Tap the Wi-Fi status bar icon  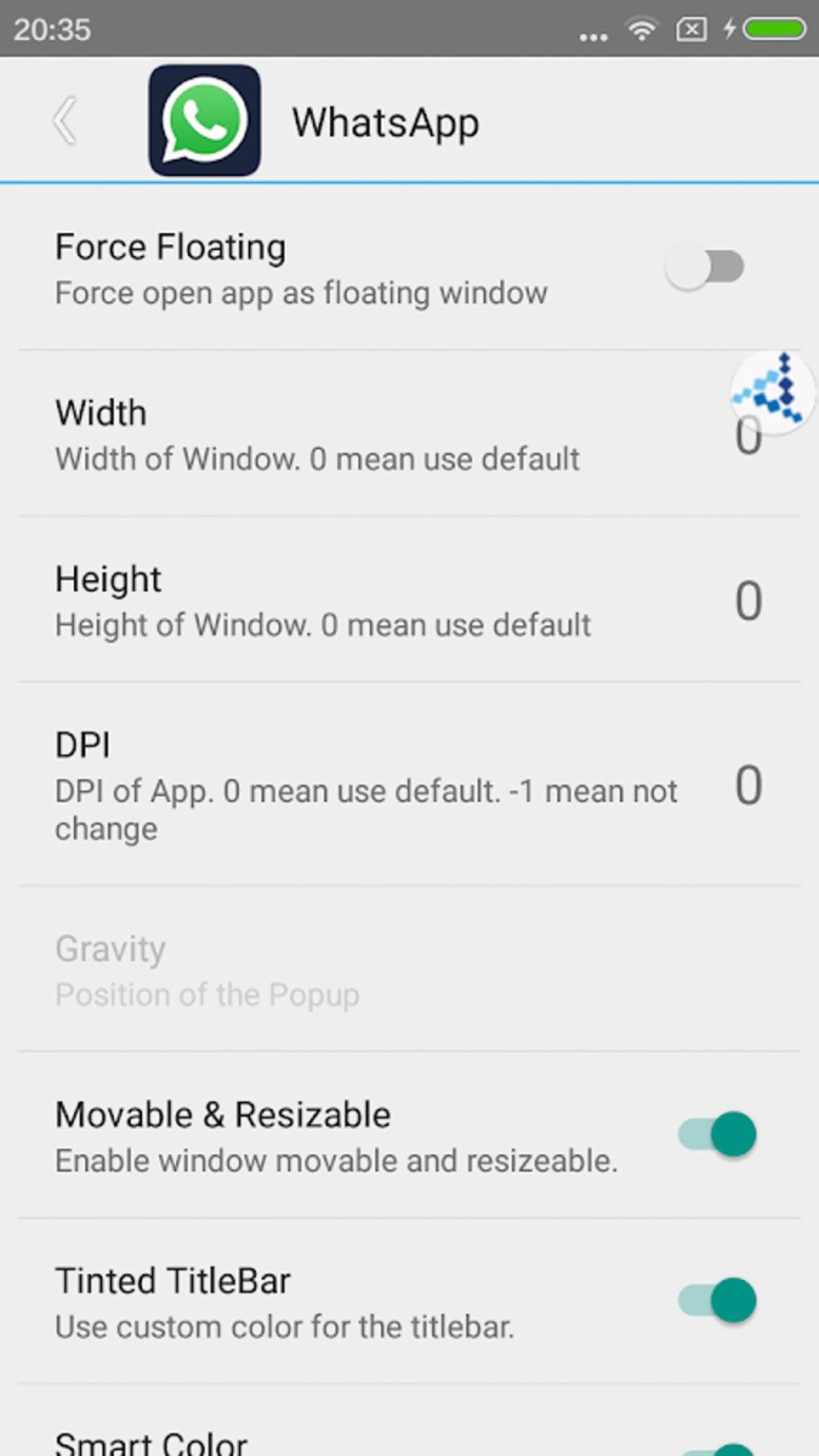coord(641,30)
